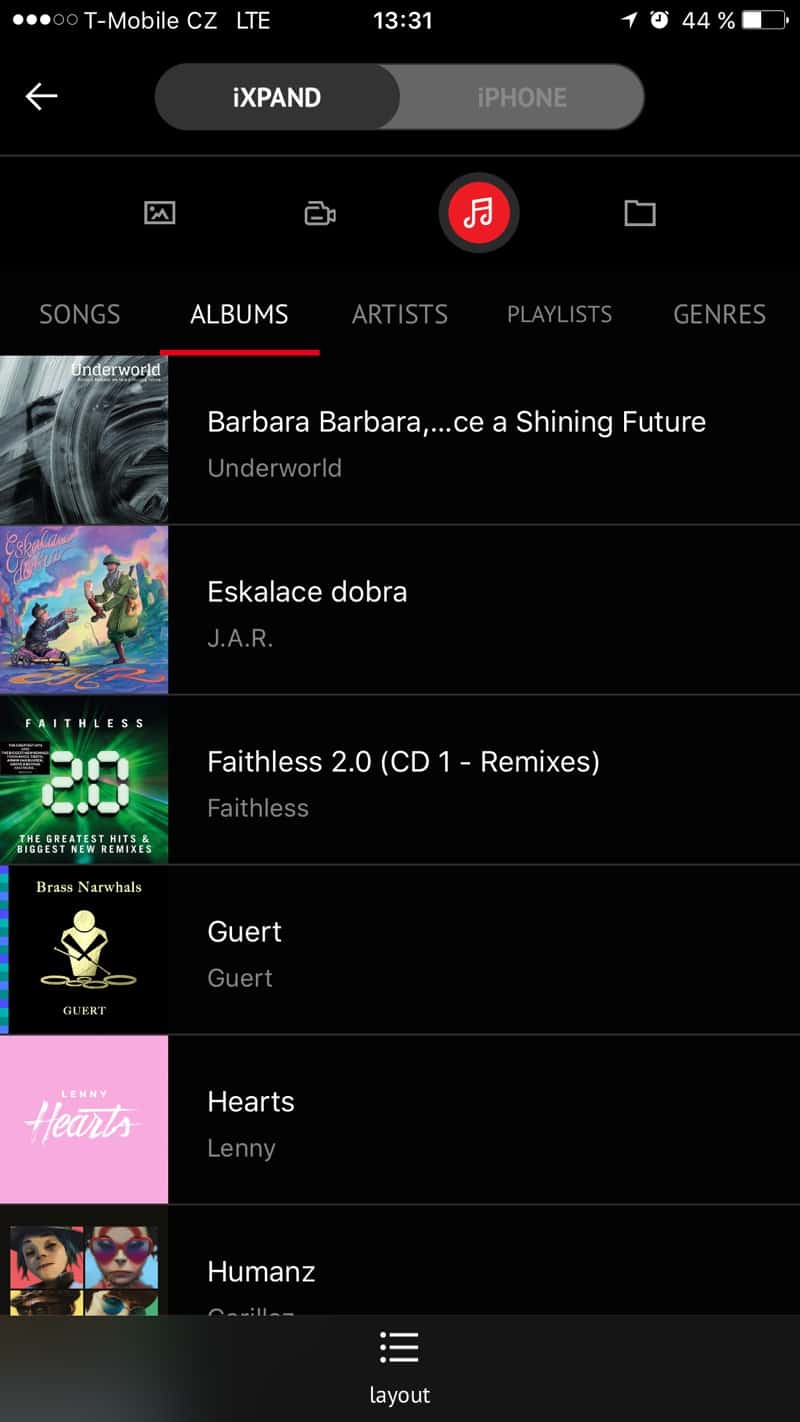
Task: Select the ALBUMS tab
Action: [x=239, y=314]
